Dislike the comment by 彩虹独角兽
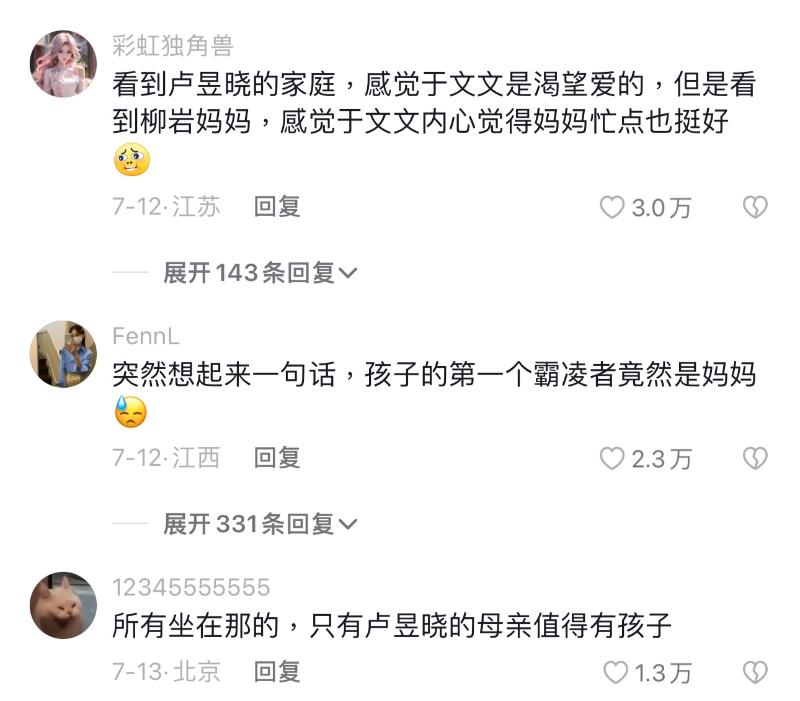 point(754,208)
